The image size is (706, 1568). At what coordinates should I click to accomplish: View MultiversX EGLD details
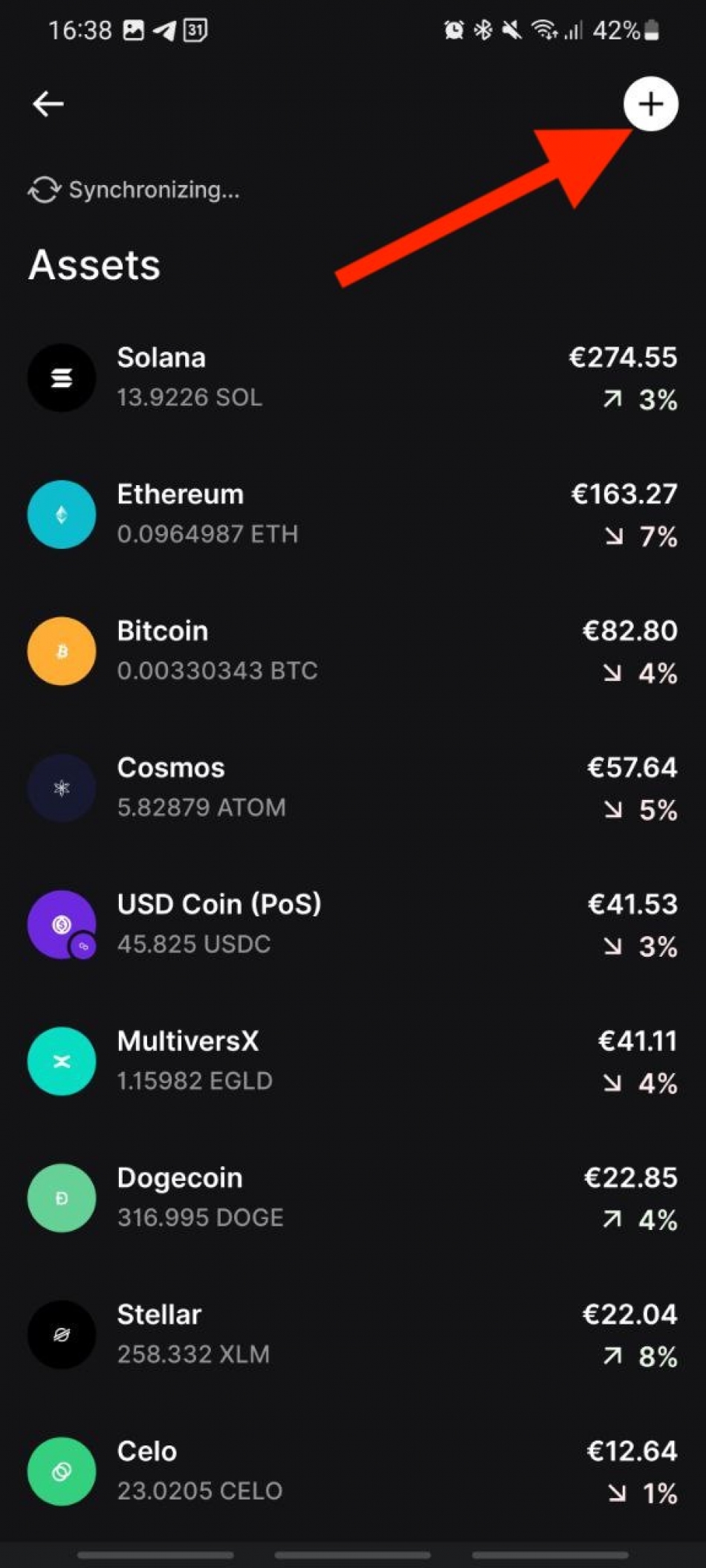[x=353, y=1061]
